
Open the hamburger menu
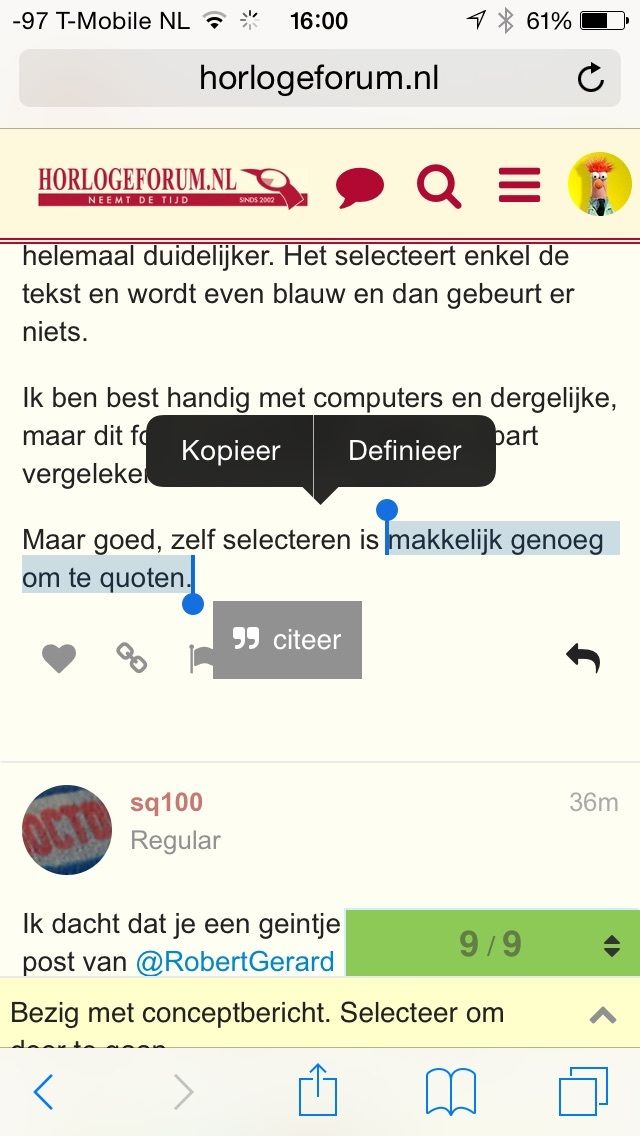[x=519, y=185]
